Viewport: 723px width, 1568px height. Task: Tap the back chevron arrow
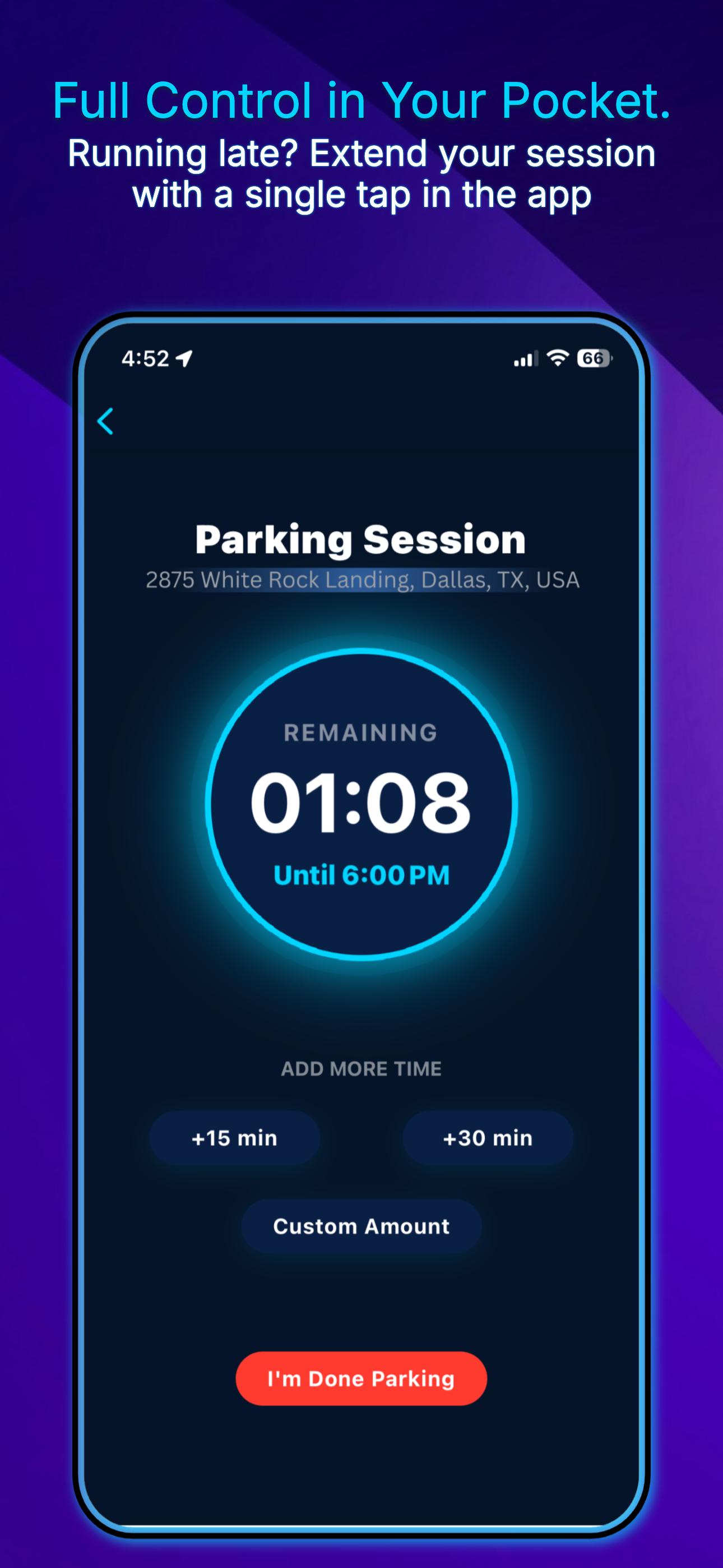click(x=106, y=421)
